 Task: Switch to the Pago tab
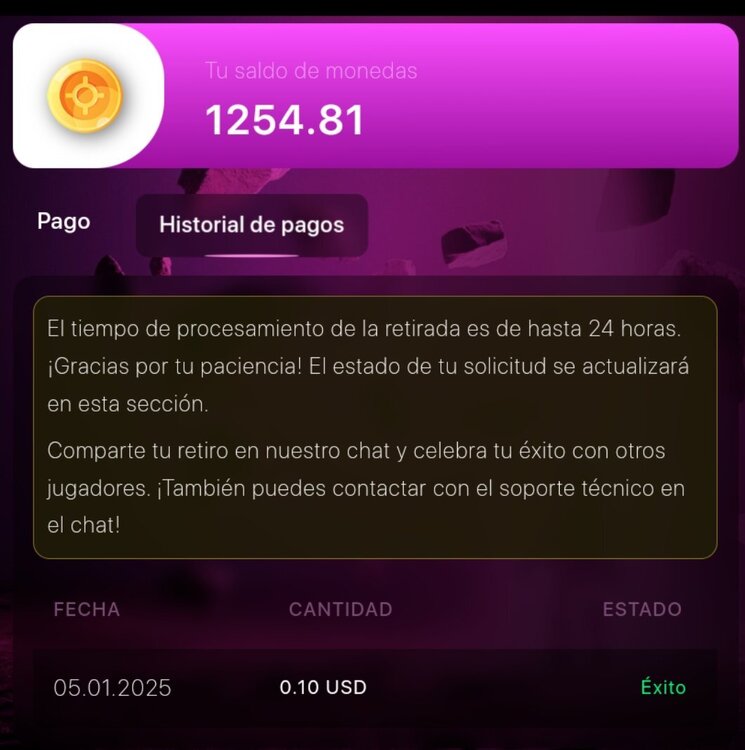(63, 222)
